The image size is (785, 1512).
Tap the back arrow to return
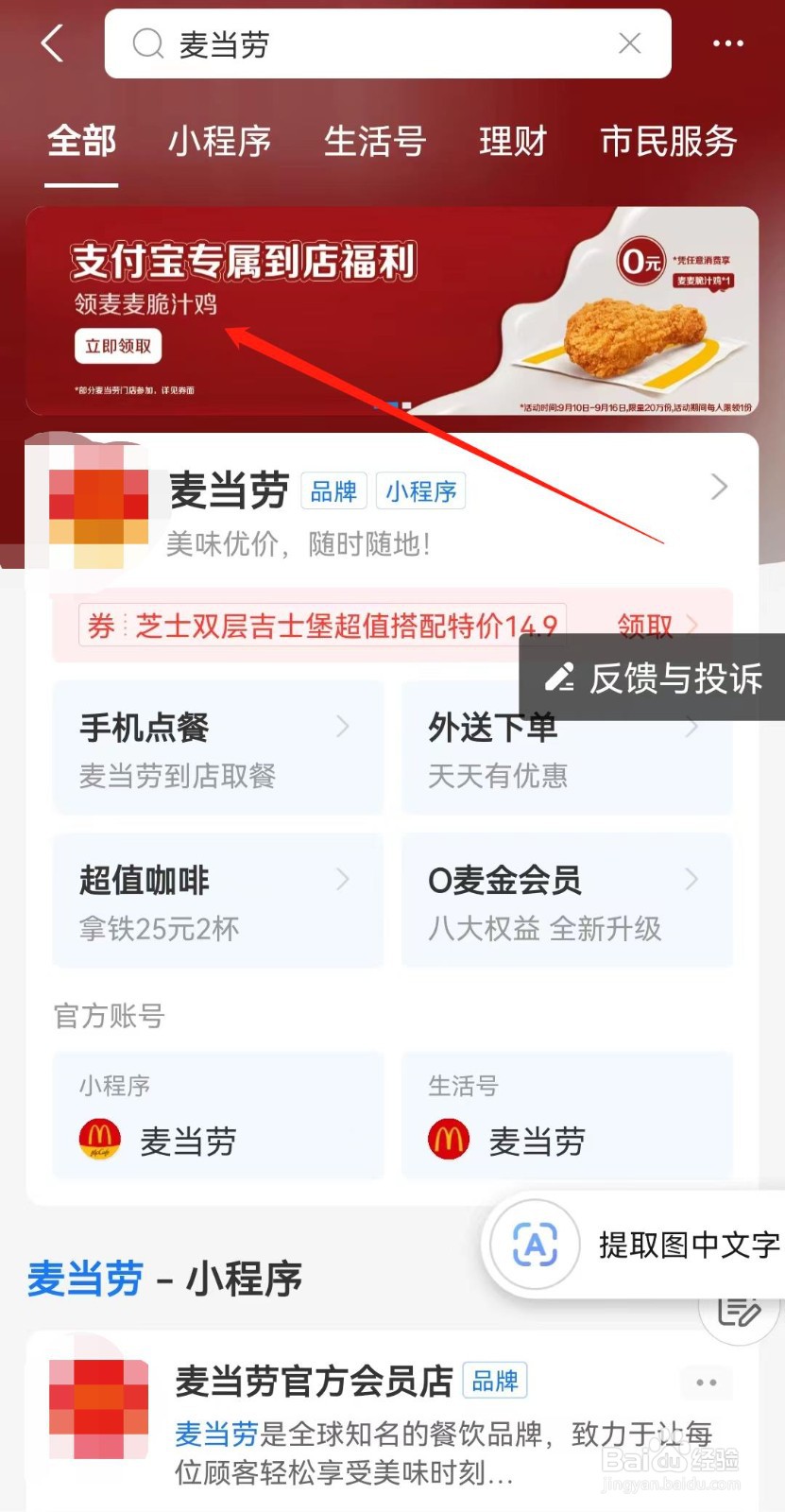pyautogui.click(x=52, y=43)
